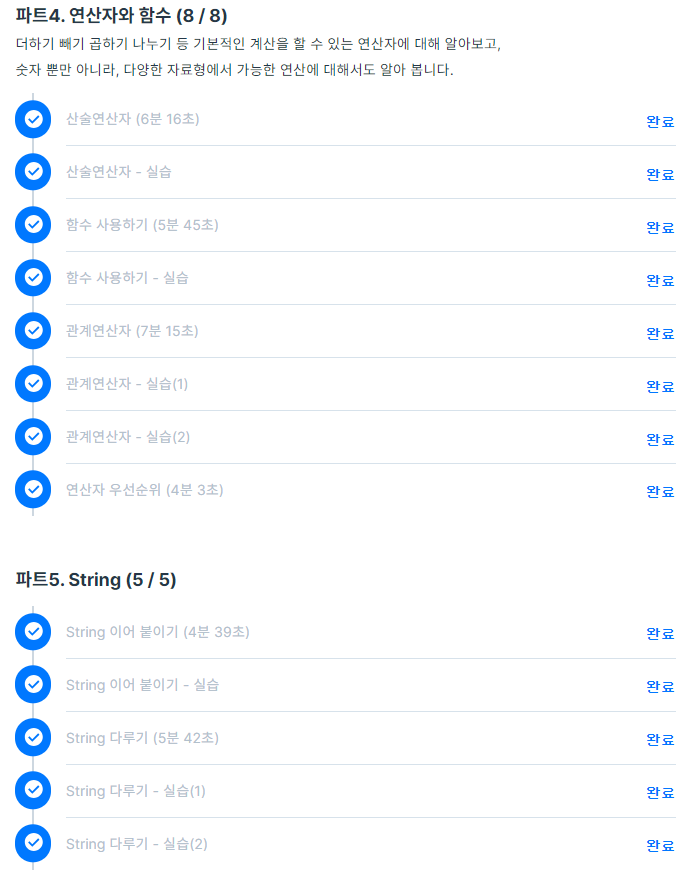Open the String 이어 붙이기 - 실습 row

point(143,685)
